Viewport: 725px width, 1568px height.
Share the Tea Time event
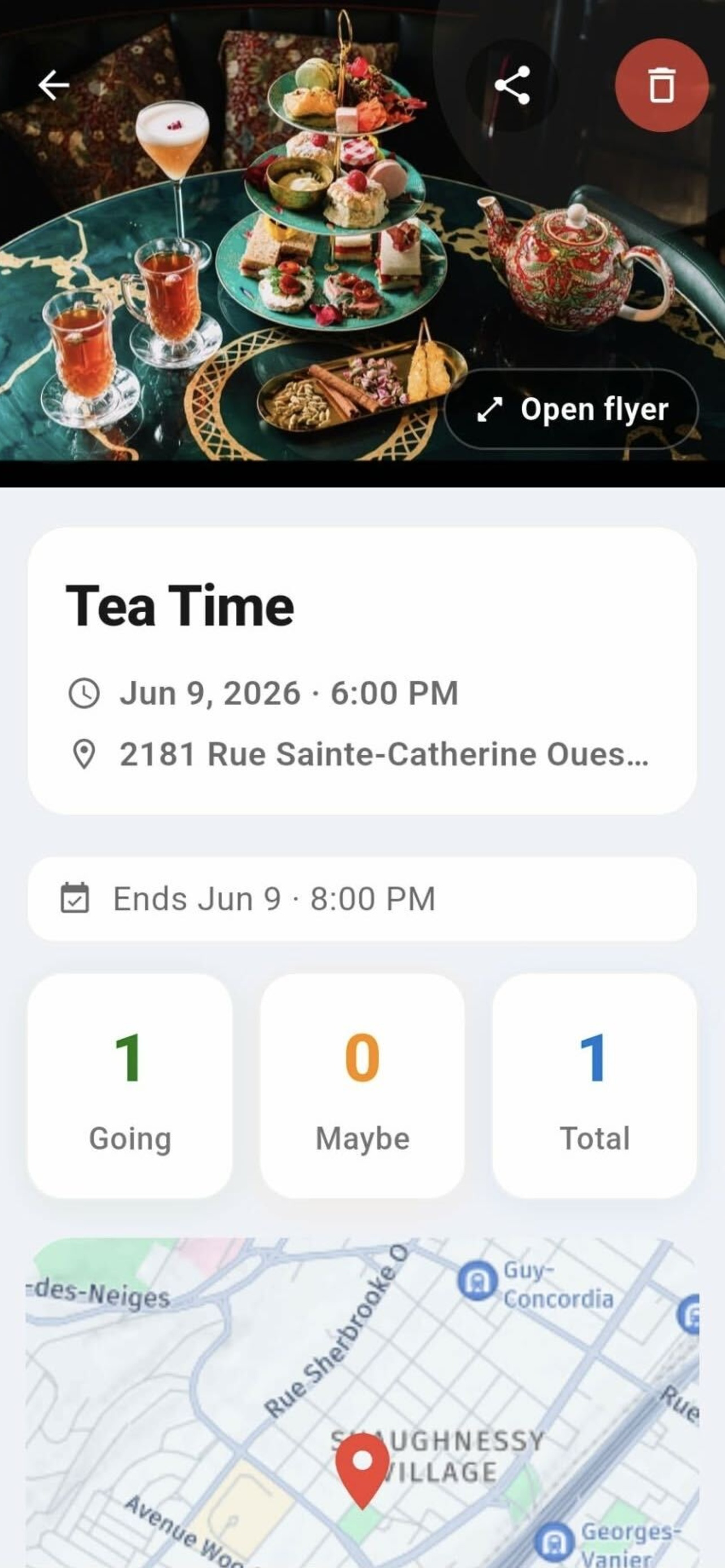(x=512, y=85)
